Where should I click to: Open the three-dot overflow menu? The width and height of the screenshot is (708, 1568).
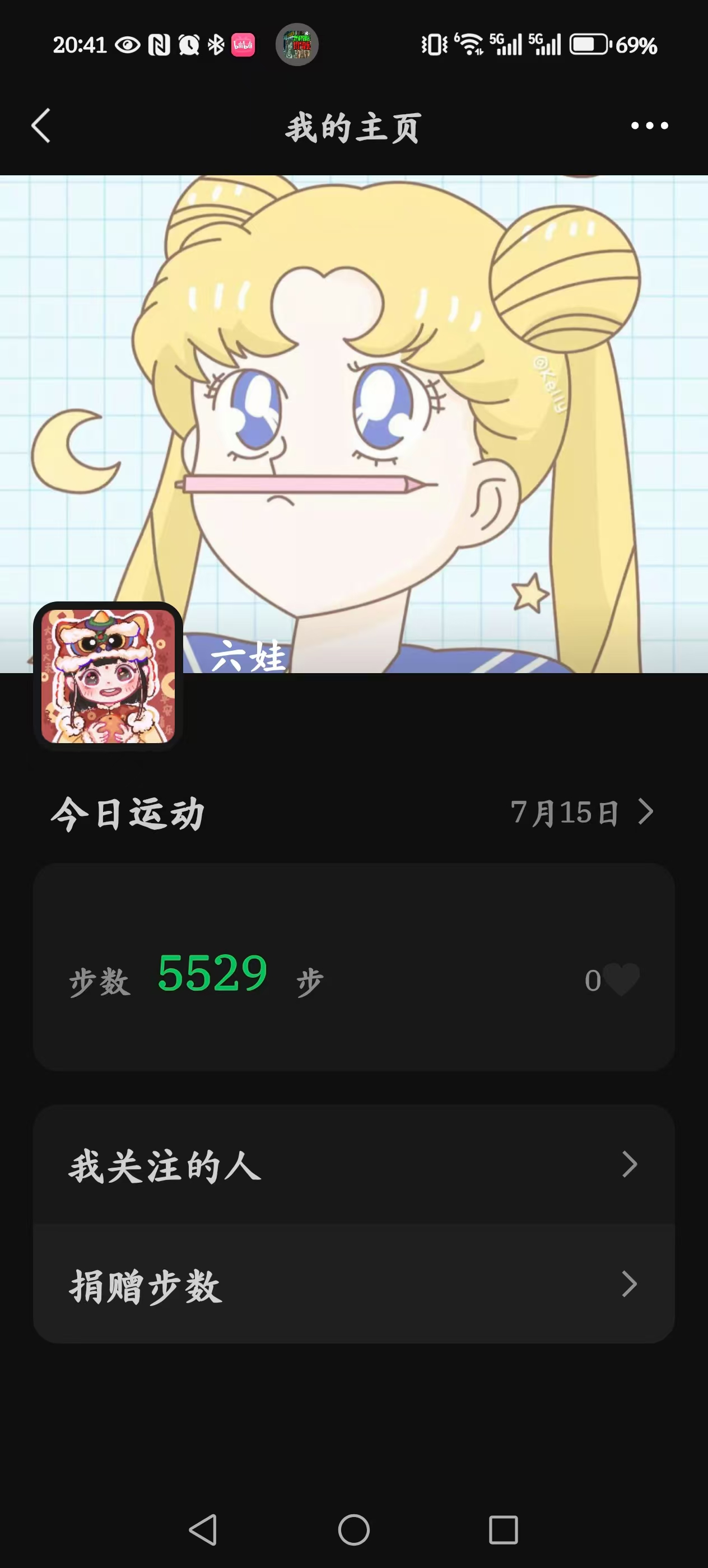click(650, 126)
